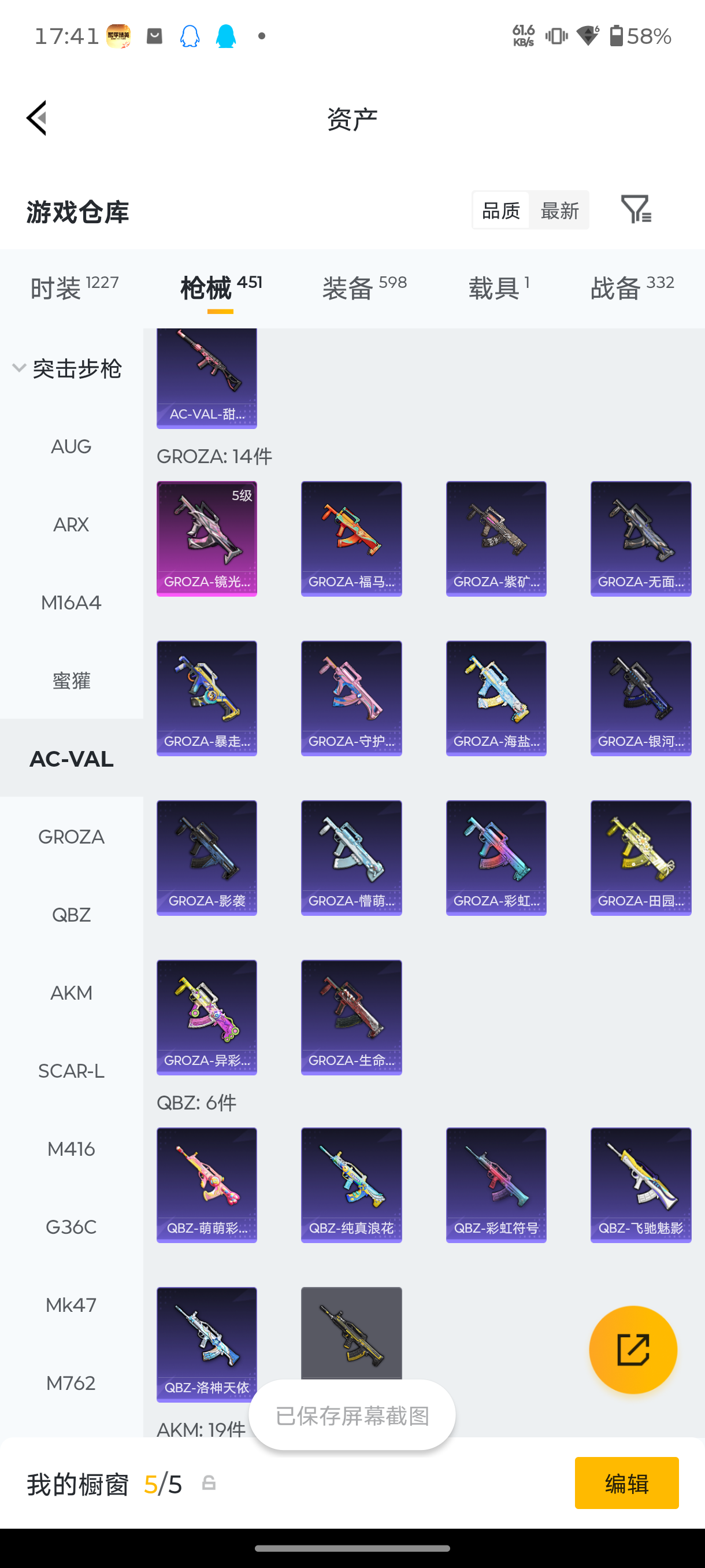The height and width of the screenshot is (1568, 705).
Task: Select M16A4 in the weapon list
Action: coord(71,602)
